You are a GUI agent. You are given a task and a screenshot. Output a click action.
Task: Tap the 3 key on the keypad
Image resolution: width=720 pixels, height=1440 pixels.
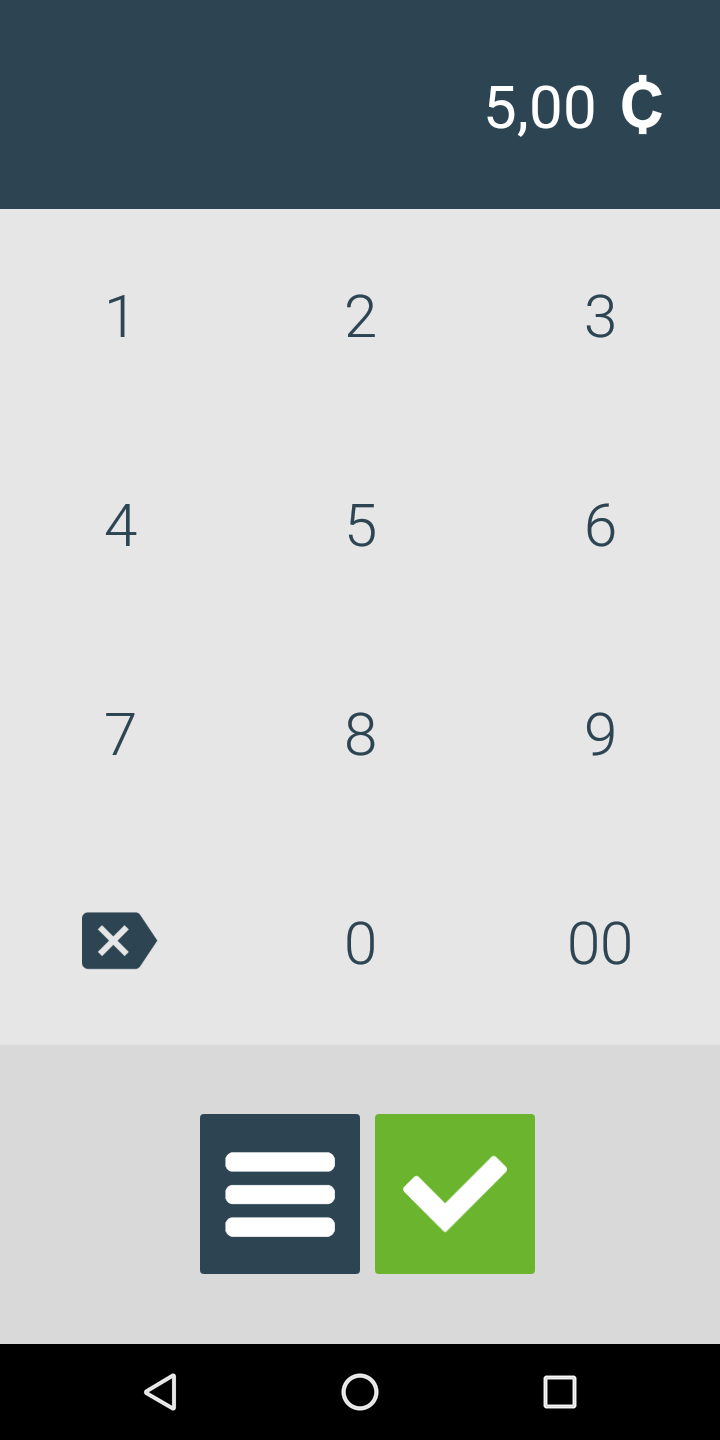point(600,316)
